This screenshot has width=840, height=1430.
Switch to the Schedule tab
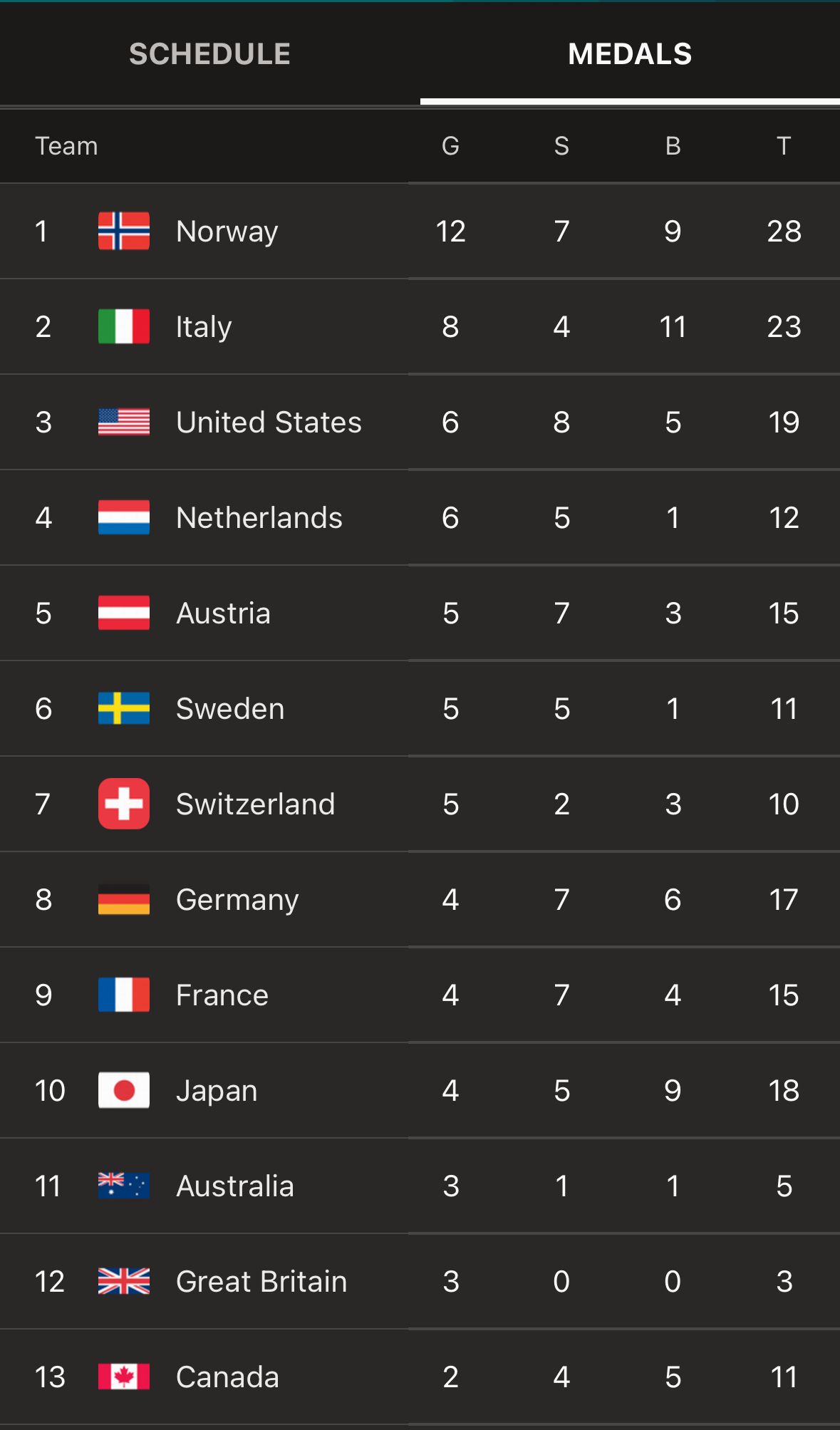pyautogui.click(x=209, y=54)
